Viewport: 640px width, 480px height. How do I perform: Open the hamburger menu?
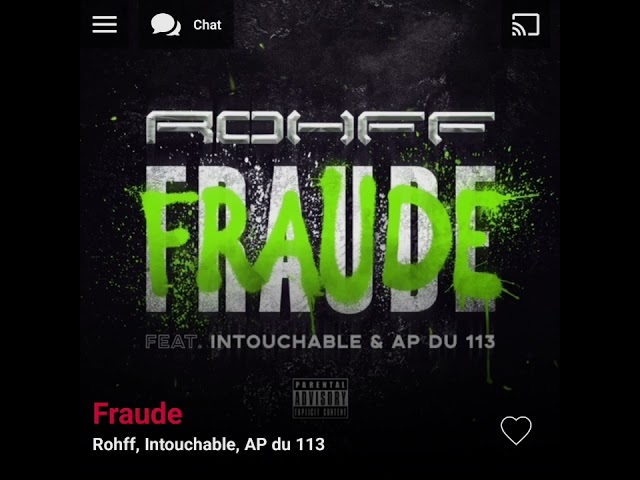105,25
